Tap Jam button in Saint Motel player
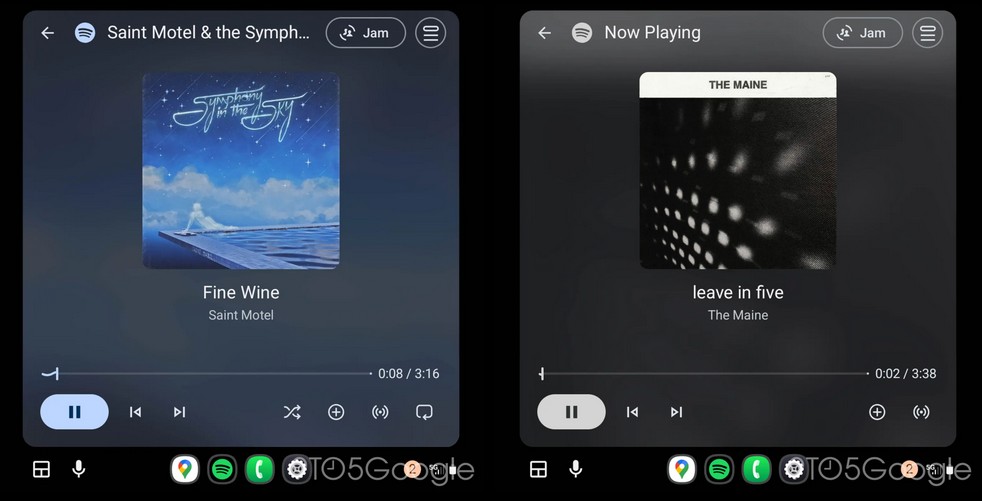982x501 pixels. [x=365, y=33]
